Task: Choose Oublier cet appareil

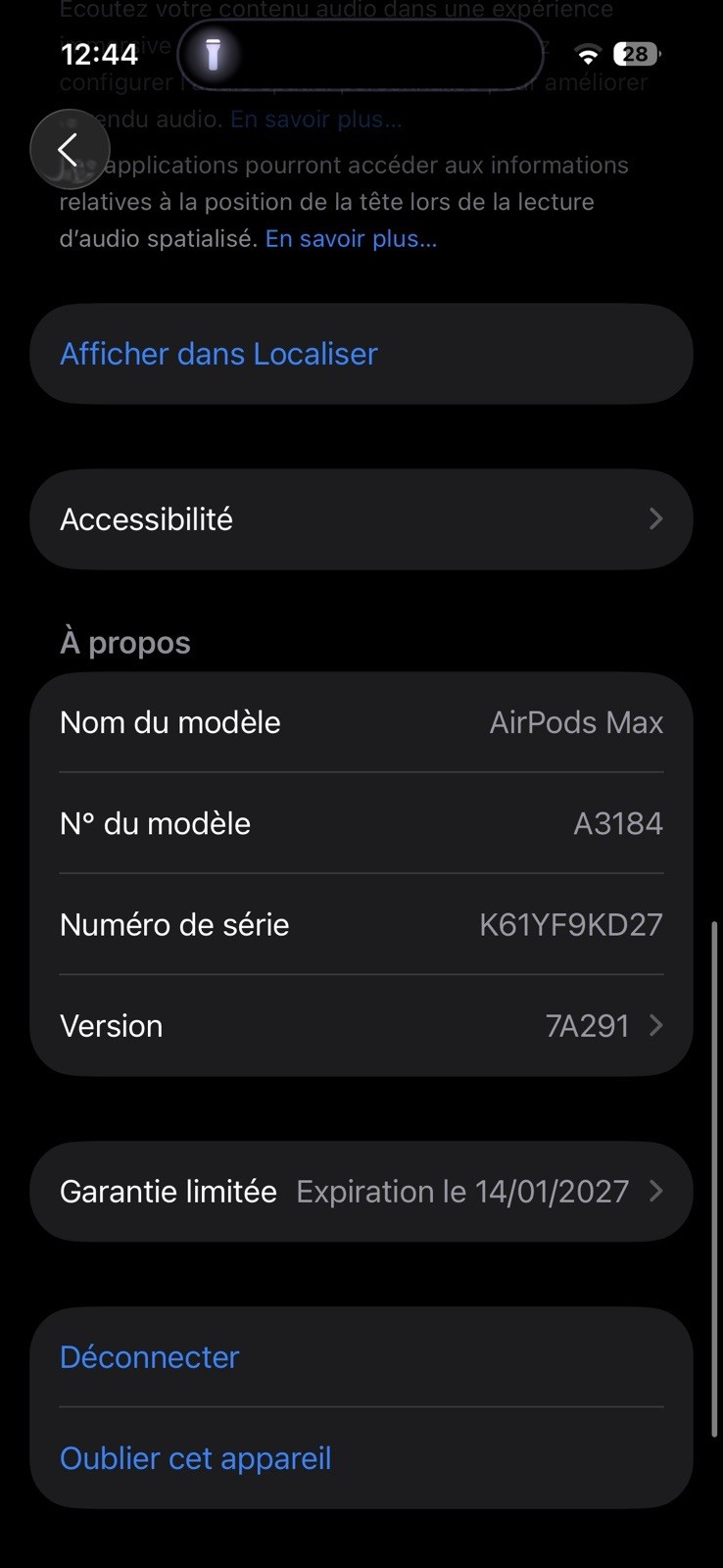Action: (x=196, y=1458)
